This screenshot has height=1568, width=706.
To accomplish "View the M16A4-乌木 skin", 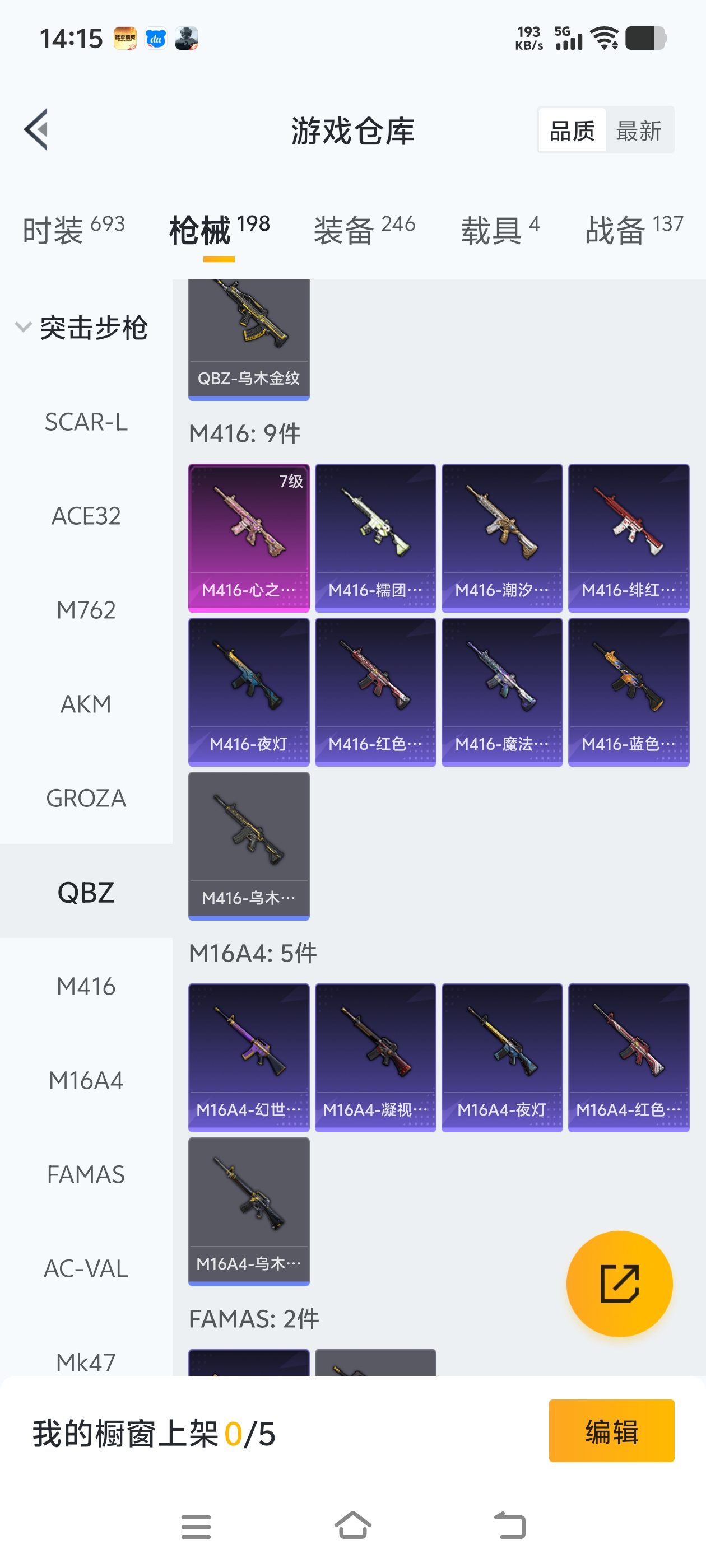I will point(249,1211).
